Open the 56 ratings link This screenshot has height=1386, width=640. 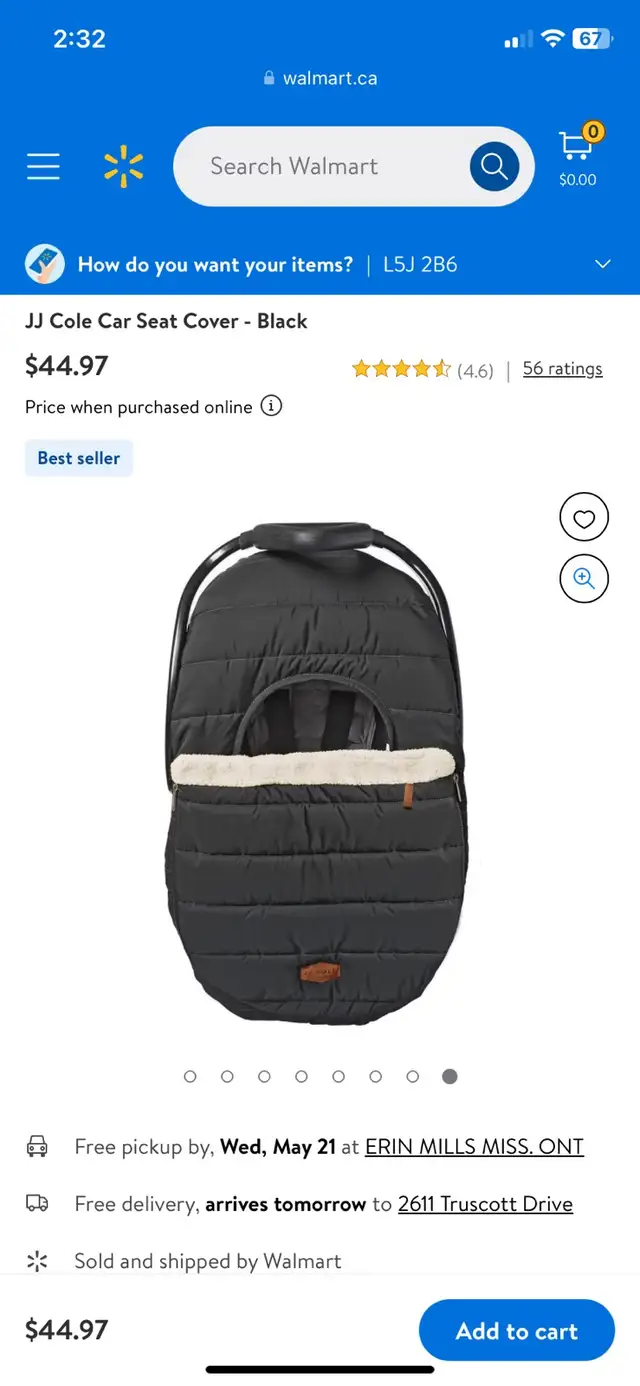[x=563, y=369]
